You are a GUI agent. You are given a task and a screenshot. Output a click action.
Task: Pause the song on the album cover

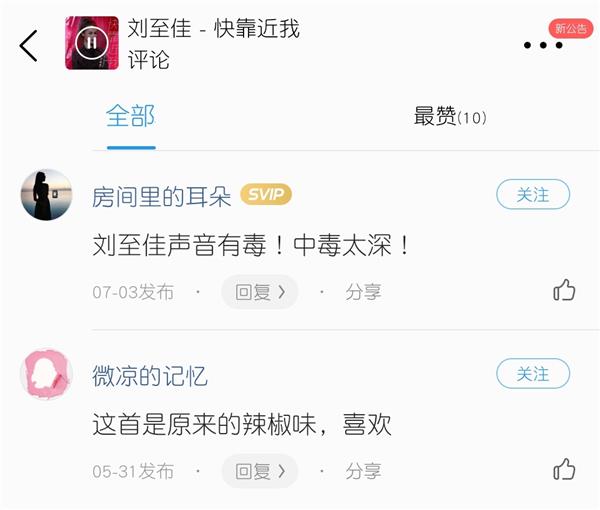coord(92,43)
